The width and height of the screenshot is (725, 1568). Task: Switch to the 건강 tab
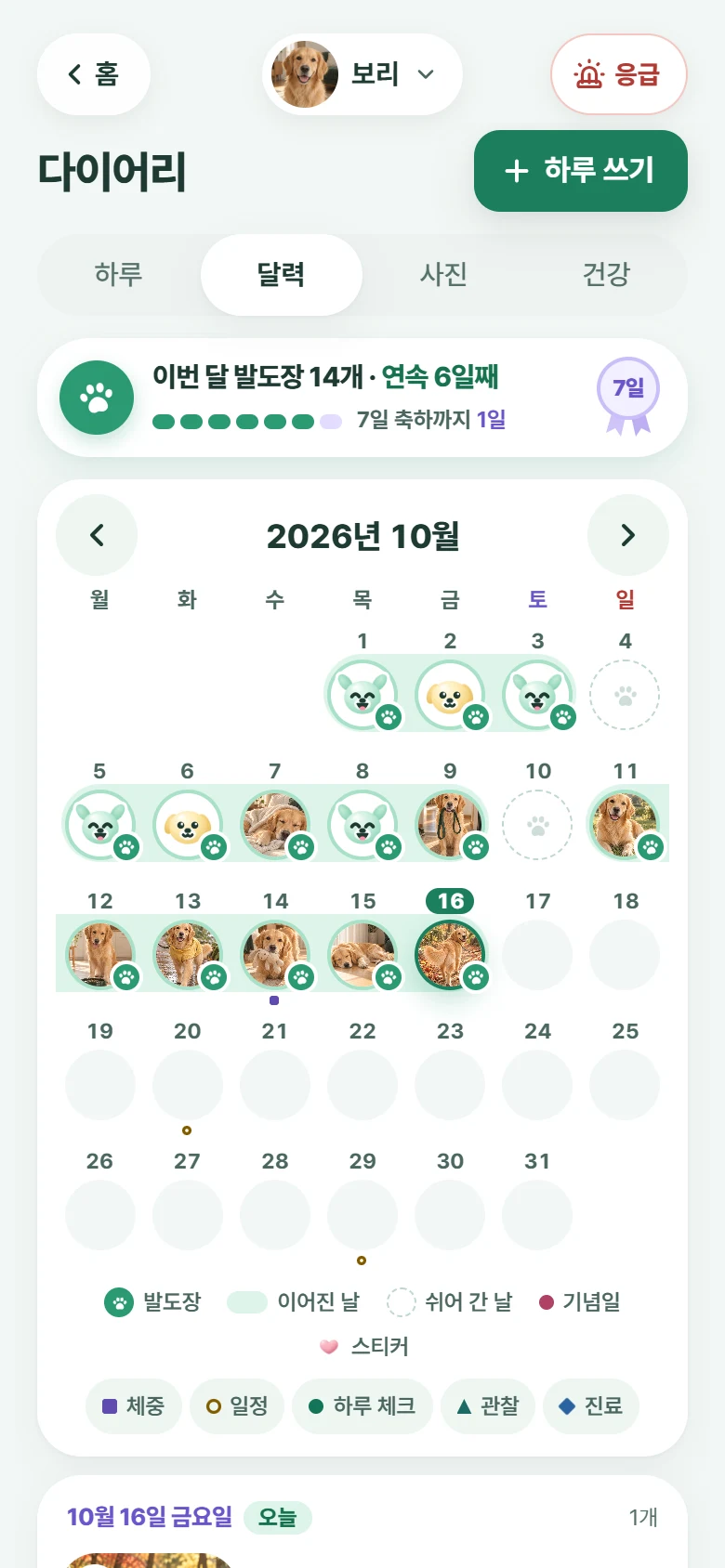click(606, 275)
